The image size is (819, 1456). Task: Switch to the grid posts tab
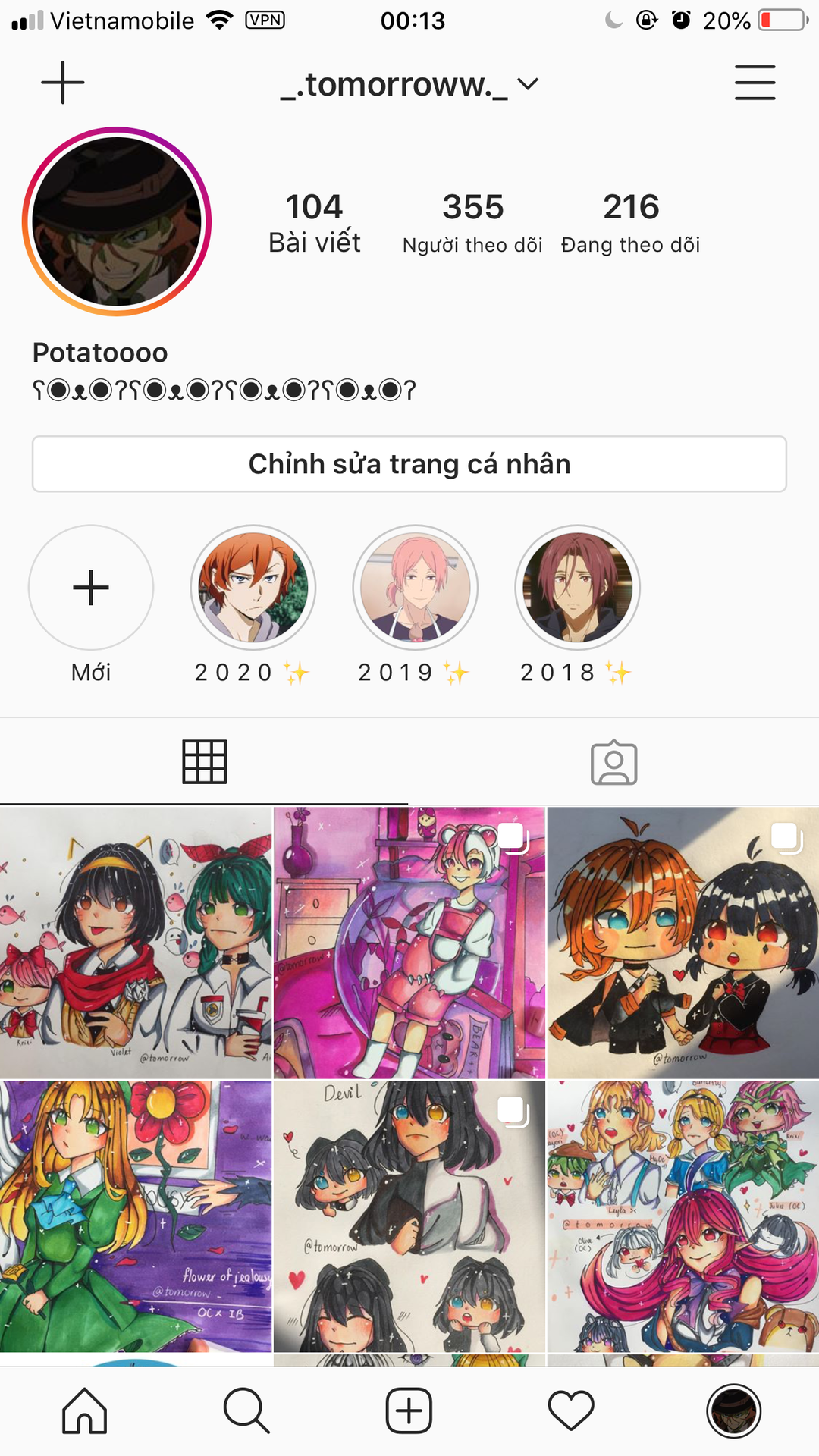(x=204, y=761)
